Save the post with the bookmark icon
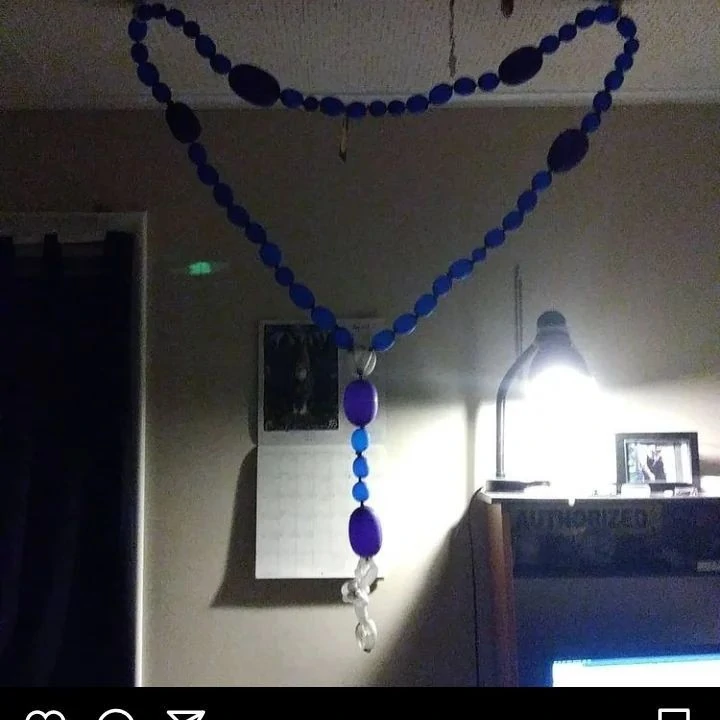 point(675,716)
